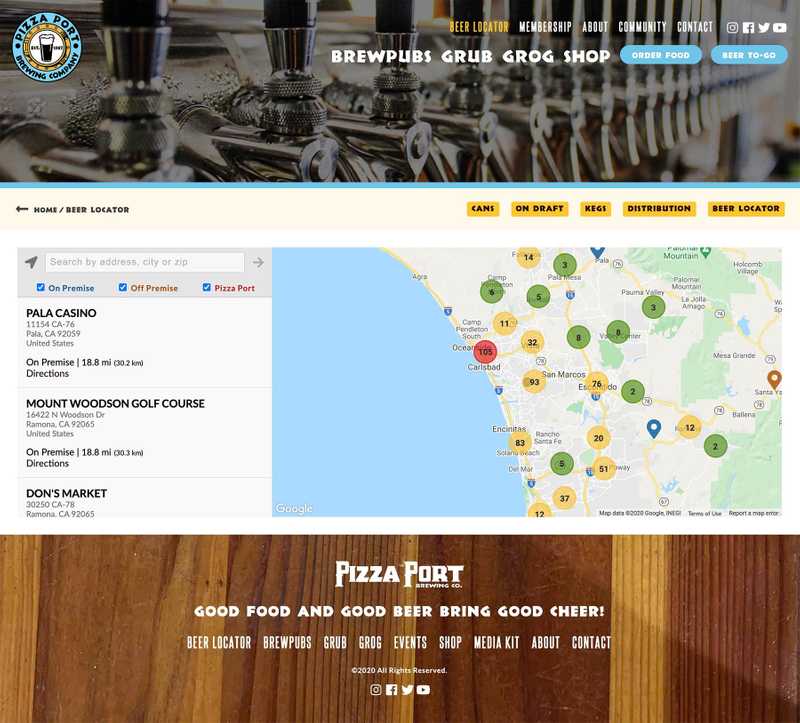This screenshot has height=723, width=800.
Task: Tap the Beer To-Go button
Action: coord(749,55)
